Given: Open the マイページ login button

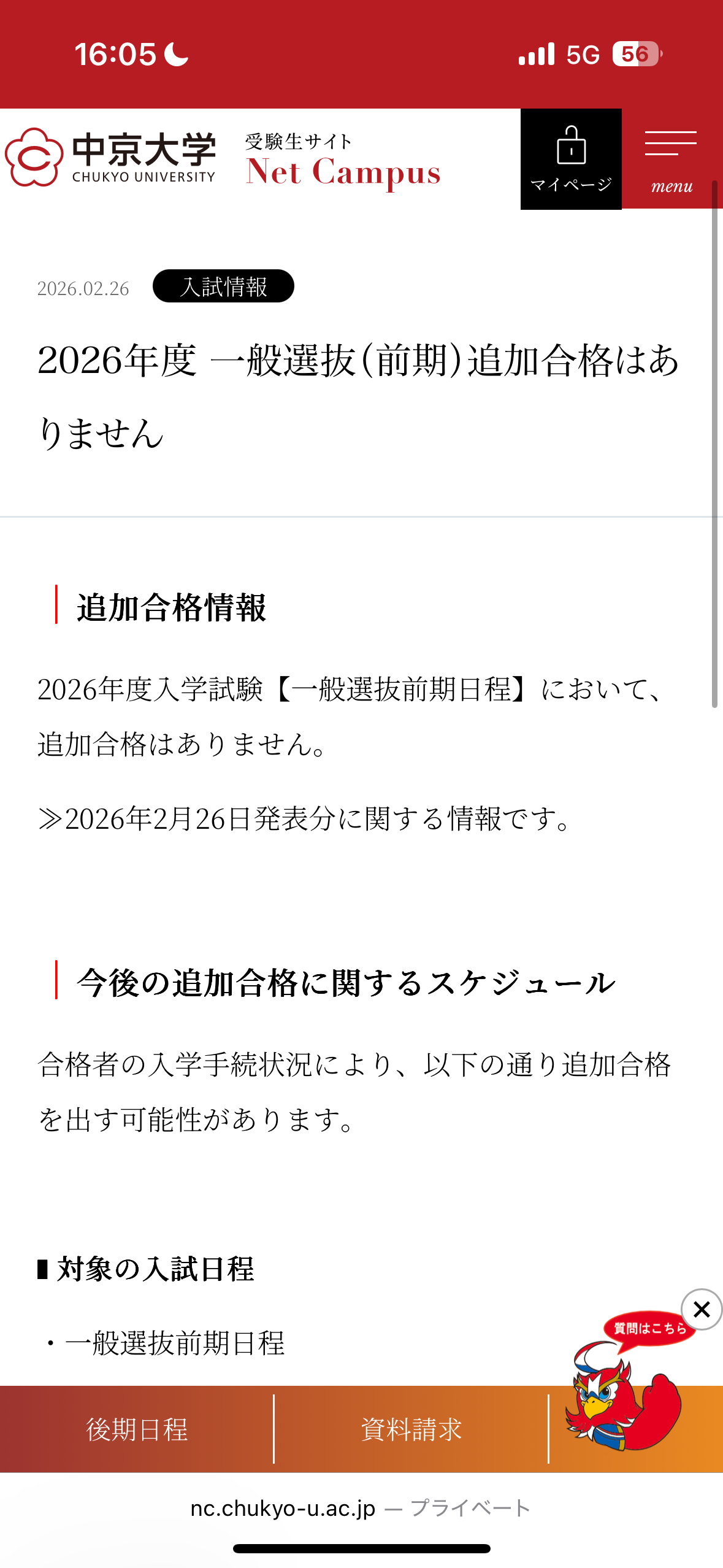Looking at the screenshot, I should (x=570, y=159).
